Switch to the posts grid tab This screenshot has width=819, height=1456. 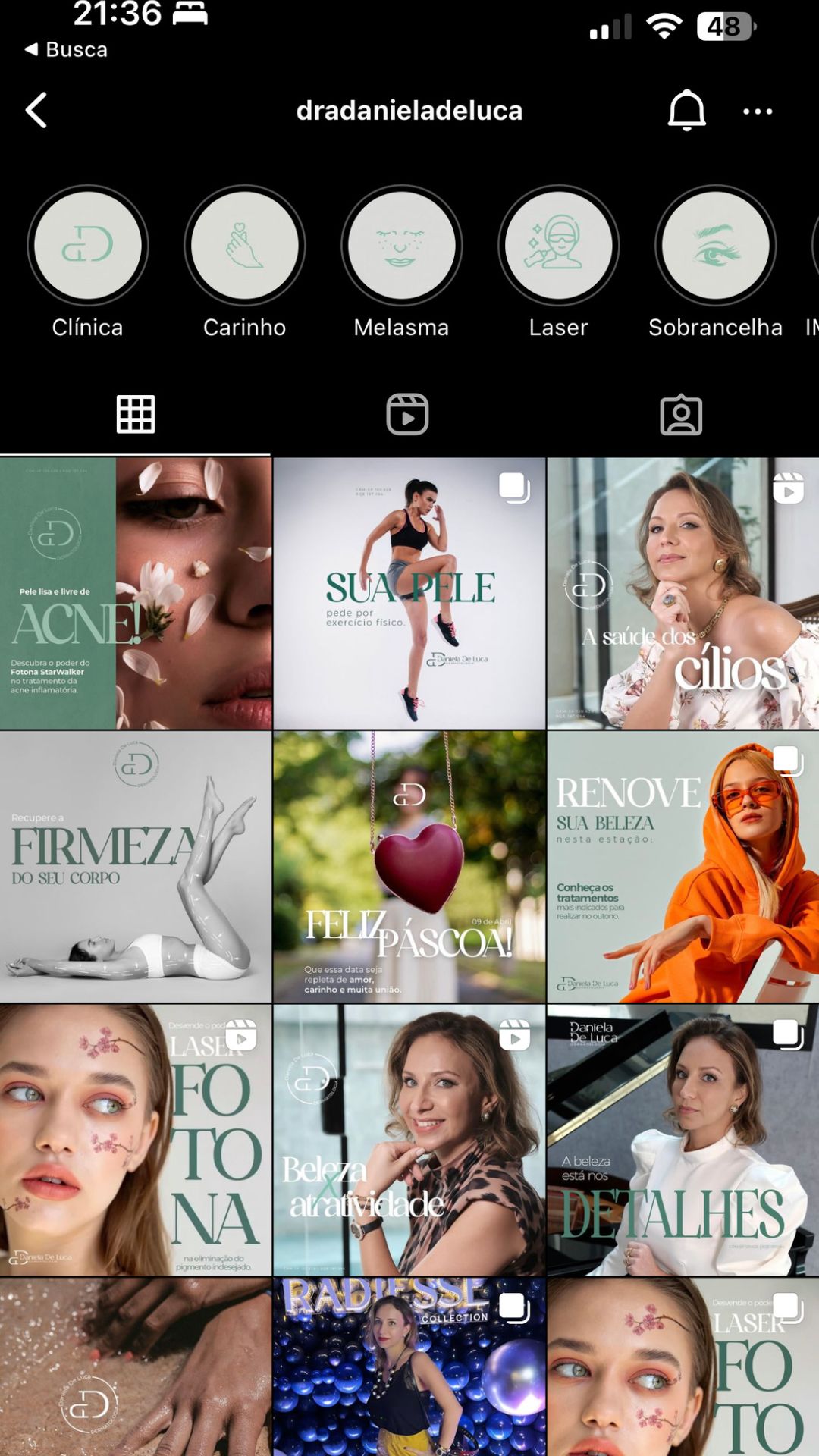point(136,414)
